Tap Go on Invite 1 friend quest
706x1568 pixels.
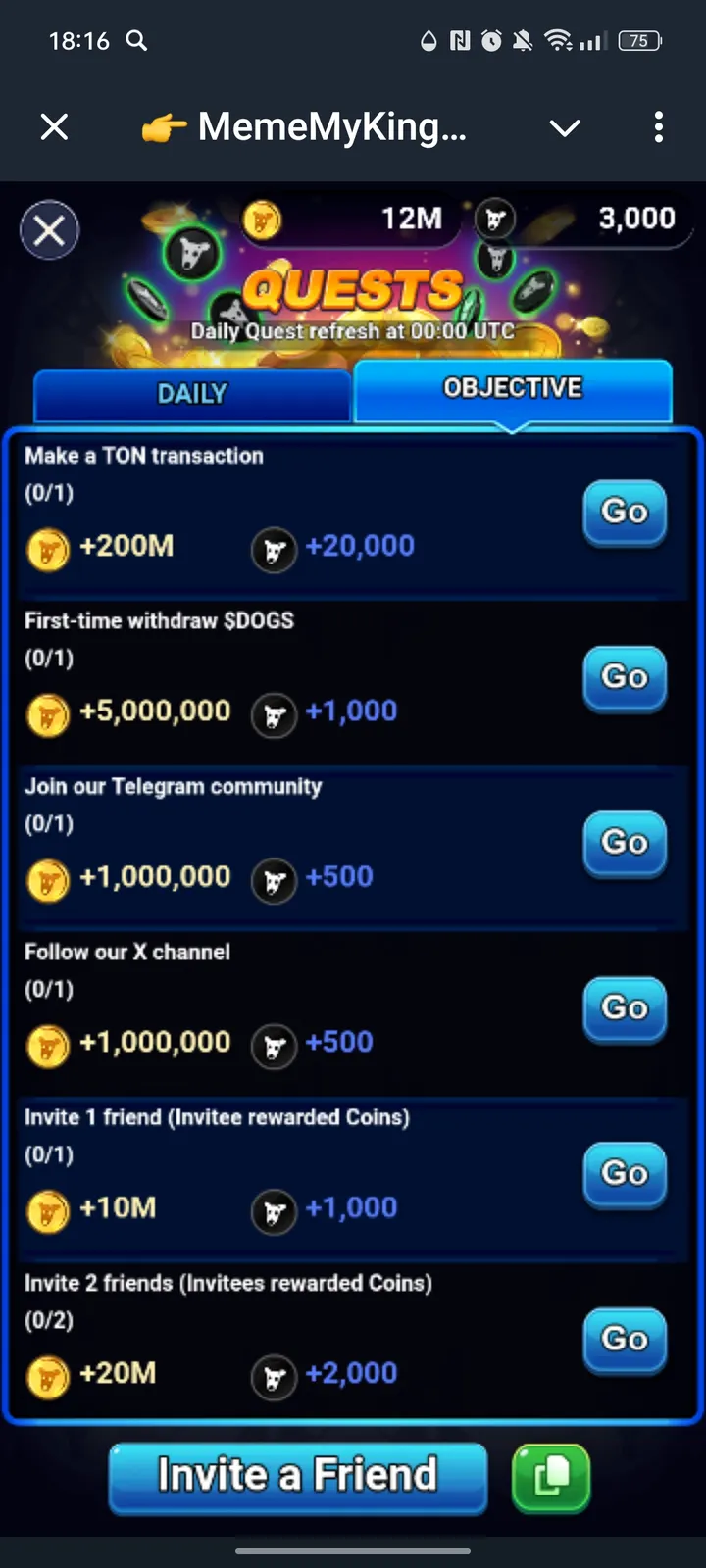(625, 1173)
